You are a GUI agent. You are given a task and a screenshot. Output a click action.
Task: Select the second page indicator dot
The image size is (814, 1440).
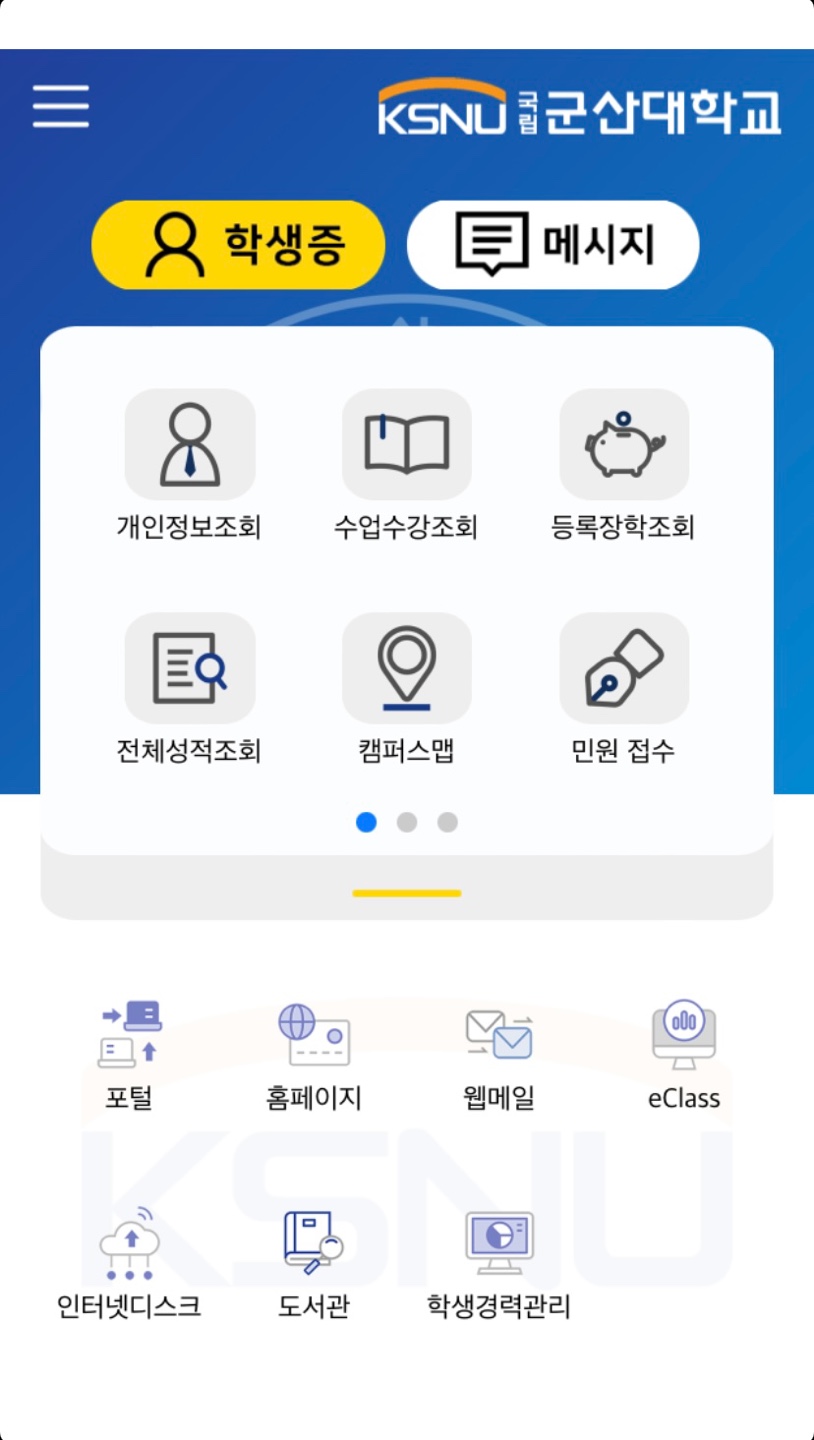pos(406,822)
